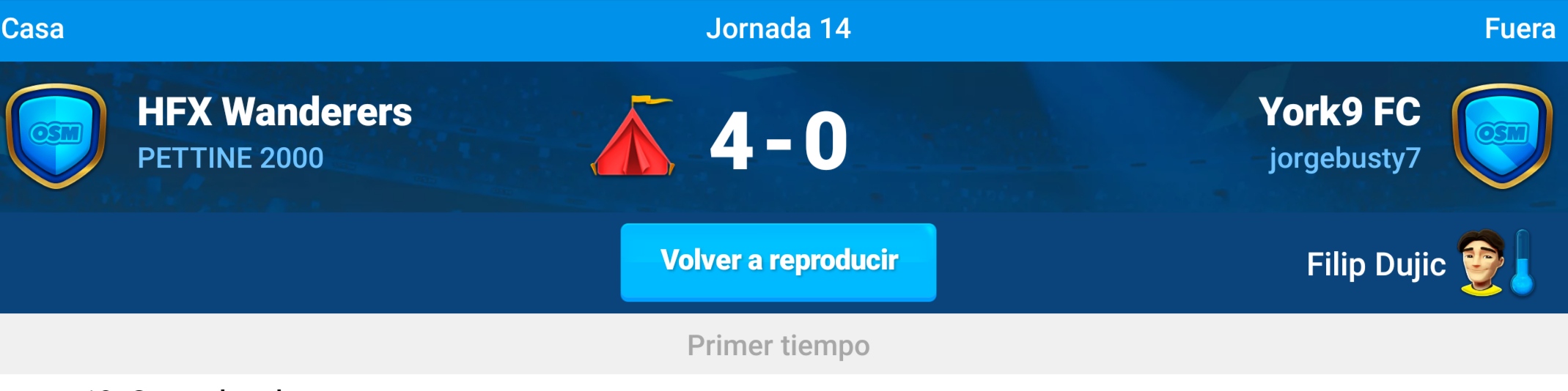This screenshot has height=391, width=1568.
Task: Open HFX Wanderers manager PETTINE 2000 profile
Action: tap(230, 158)
